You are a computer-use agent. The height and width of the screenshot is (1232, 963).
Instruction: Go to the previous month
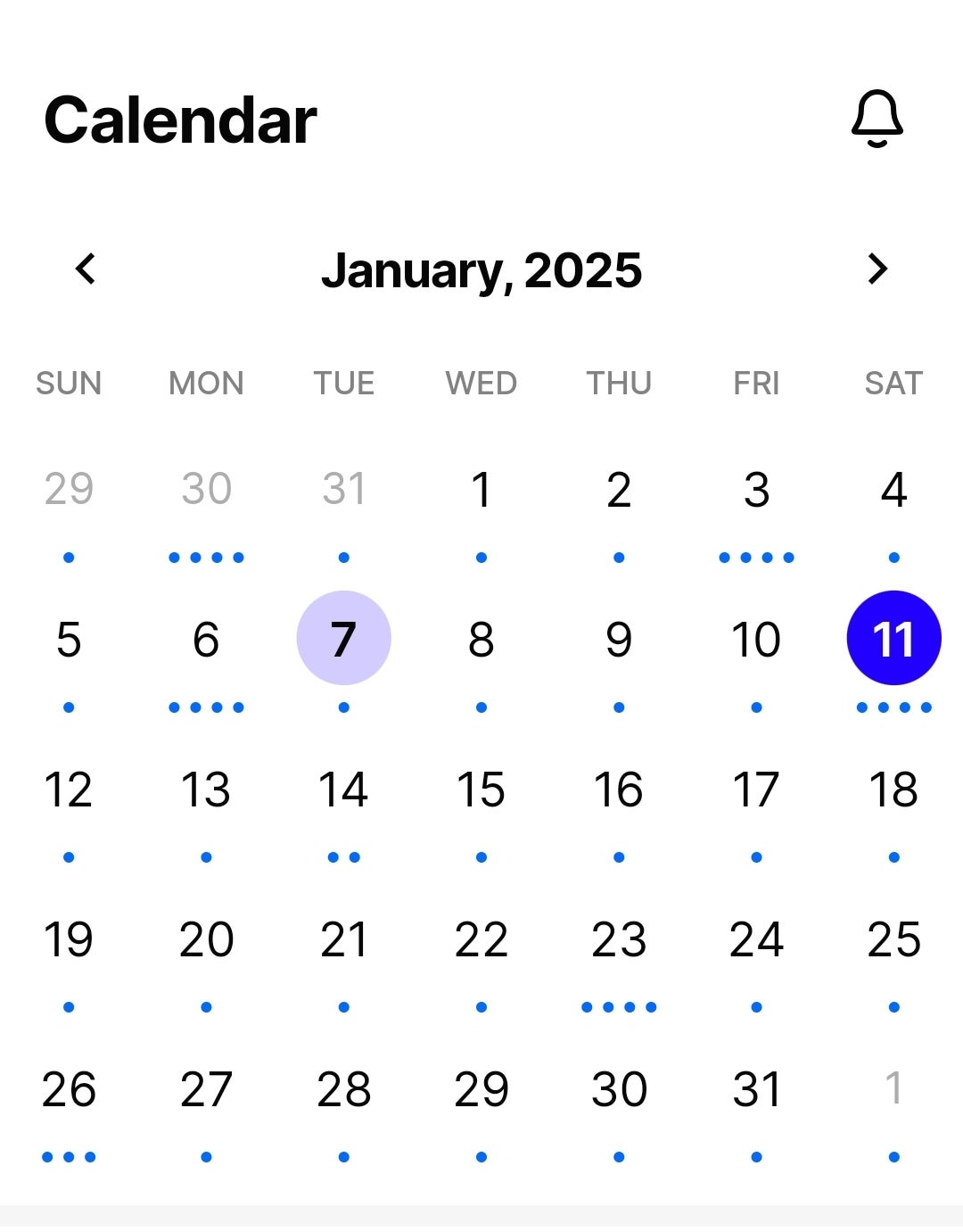[86, 269]
